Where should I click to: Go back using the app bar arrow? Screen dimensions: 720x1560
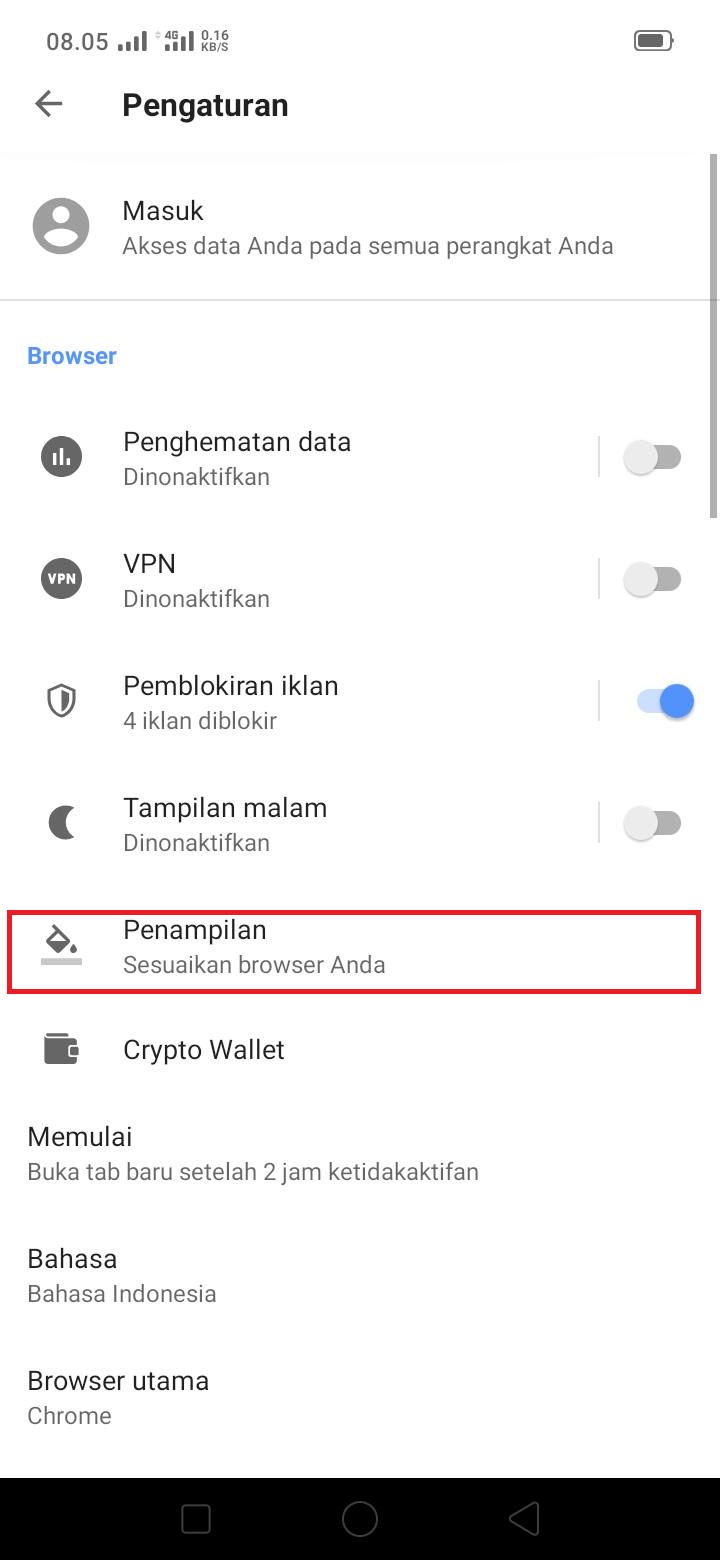coord(48,104)
